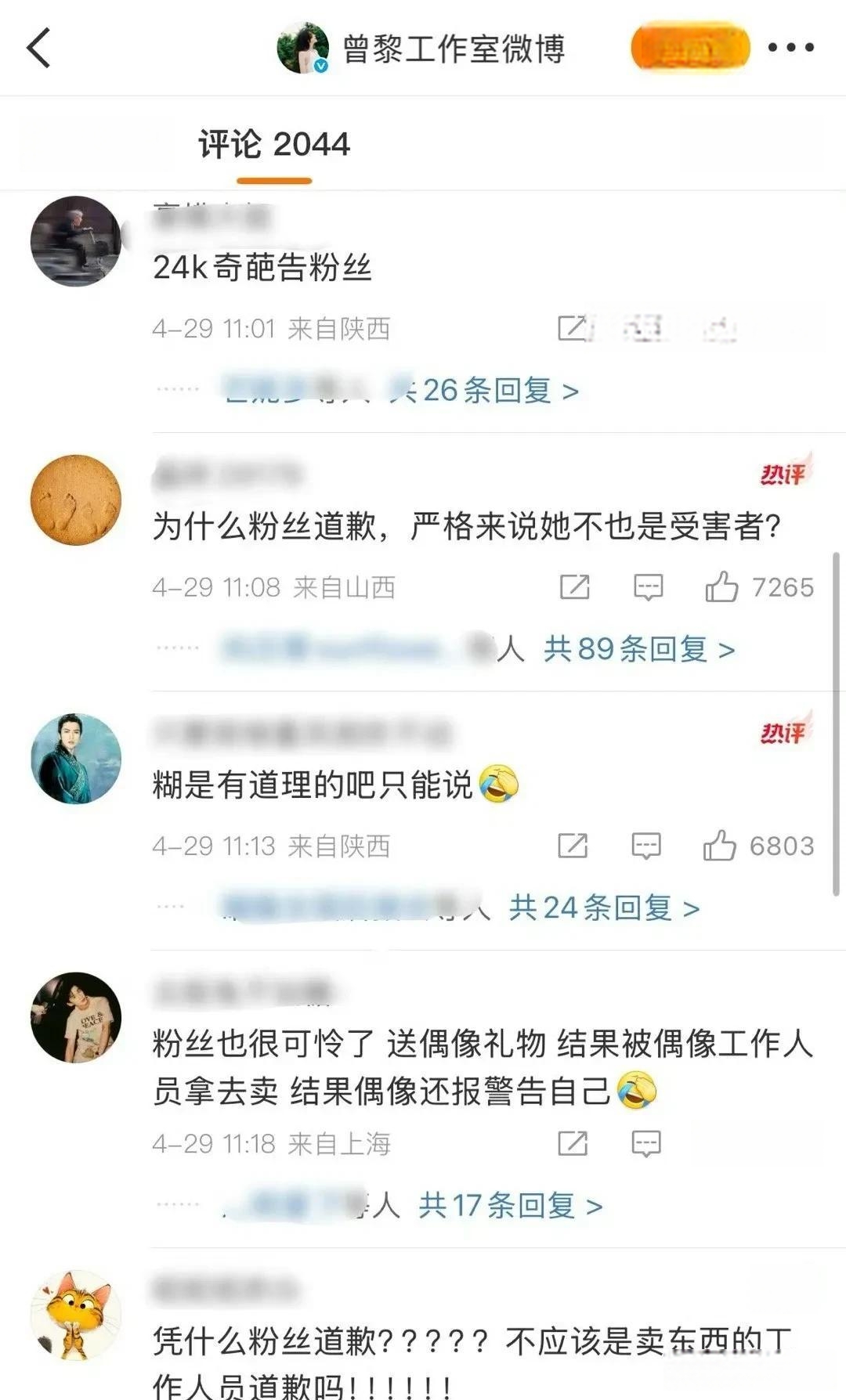
Task: Reply to the comment from 山西
Action: [x=648, y=586]
